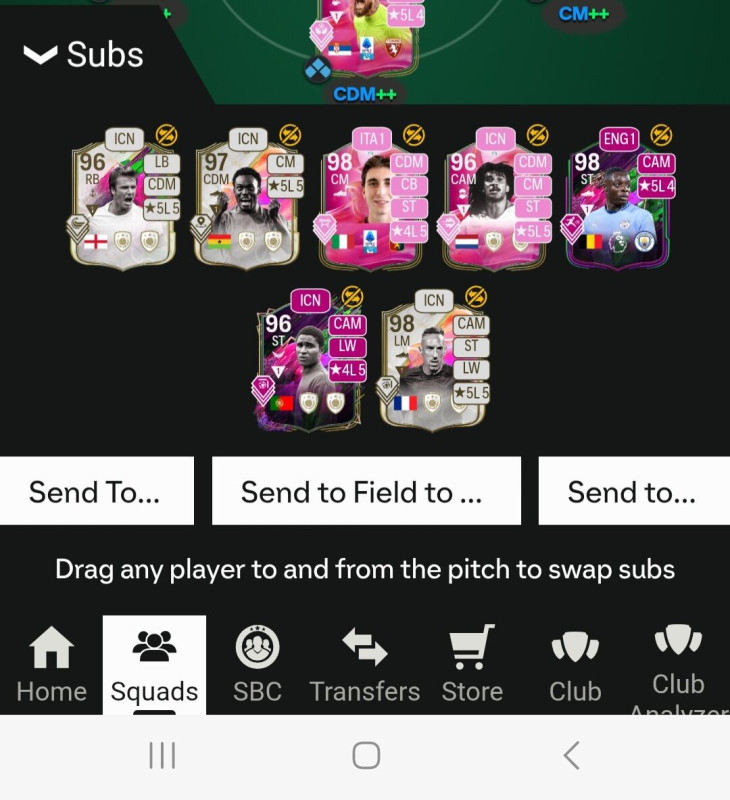Switch to the Transfers tab
This screenshot has height=800, width=730.
coord(364,665)
